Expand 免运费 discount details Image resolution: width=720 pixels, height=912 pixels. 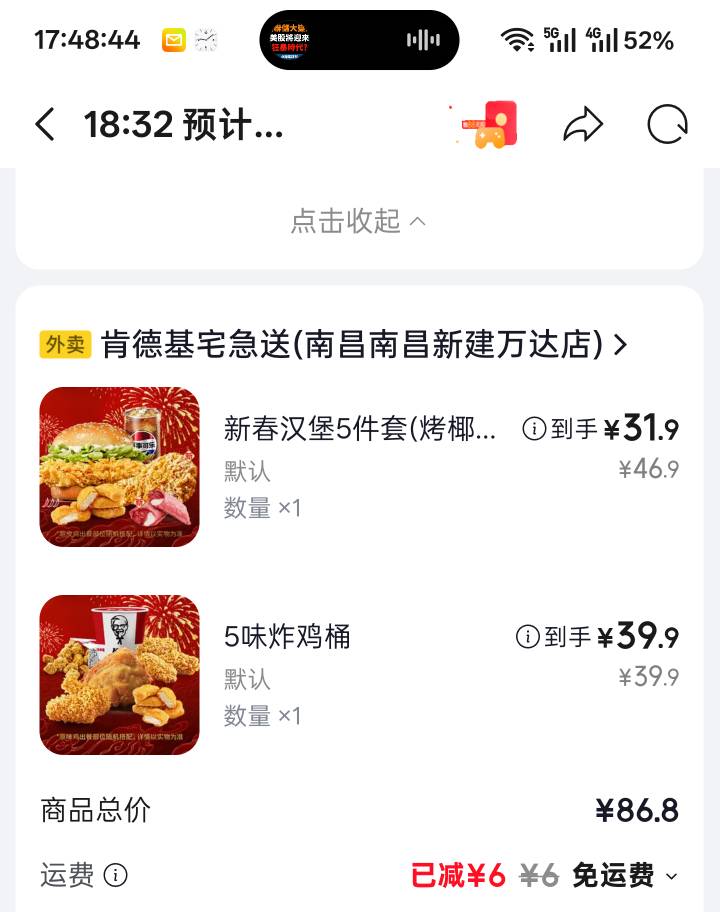coord(671,877)
